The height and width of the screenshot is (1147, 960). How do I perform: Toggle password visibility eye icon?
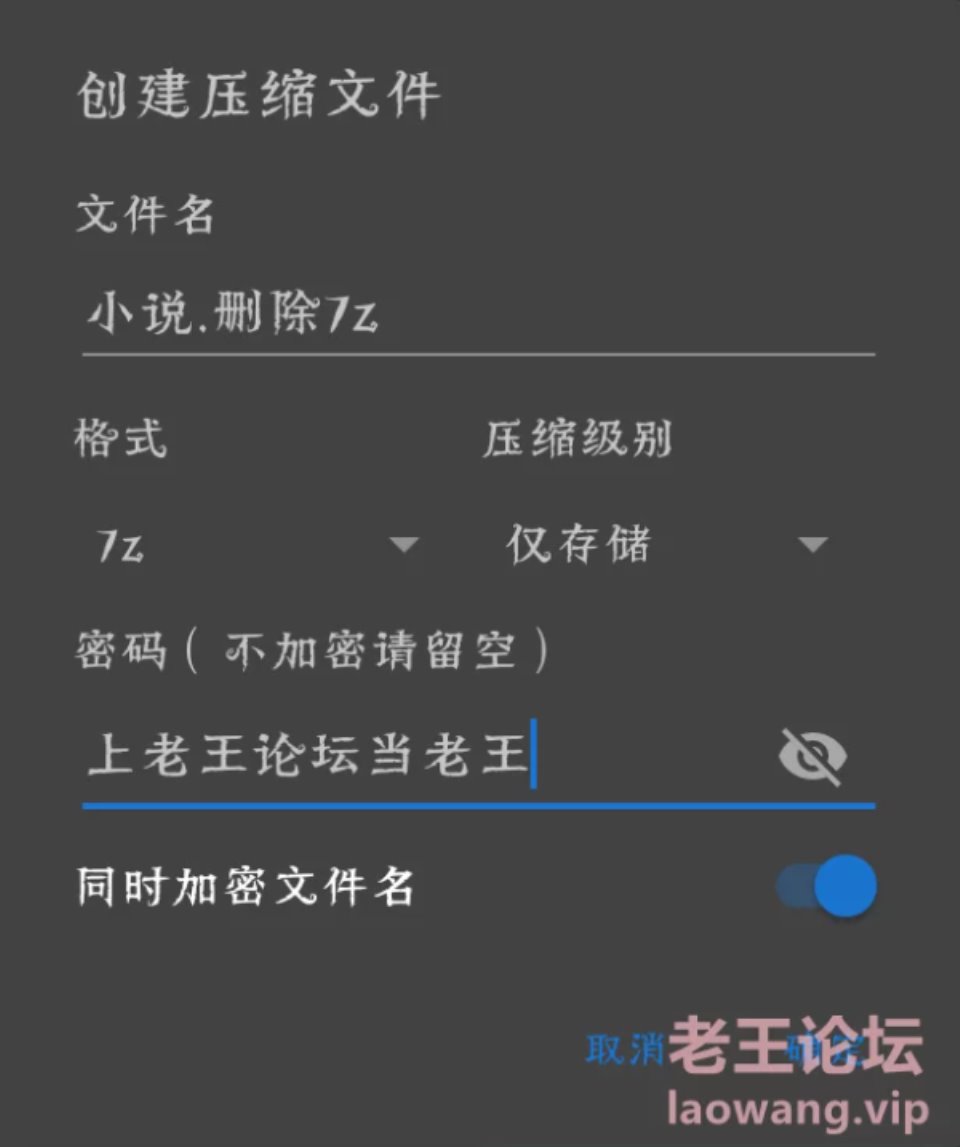tap(812, 756)
